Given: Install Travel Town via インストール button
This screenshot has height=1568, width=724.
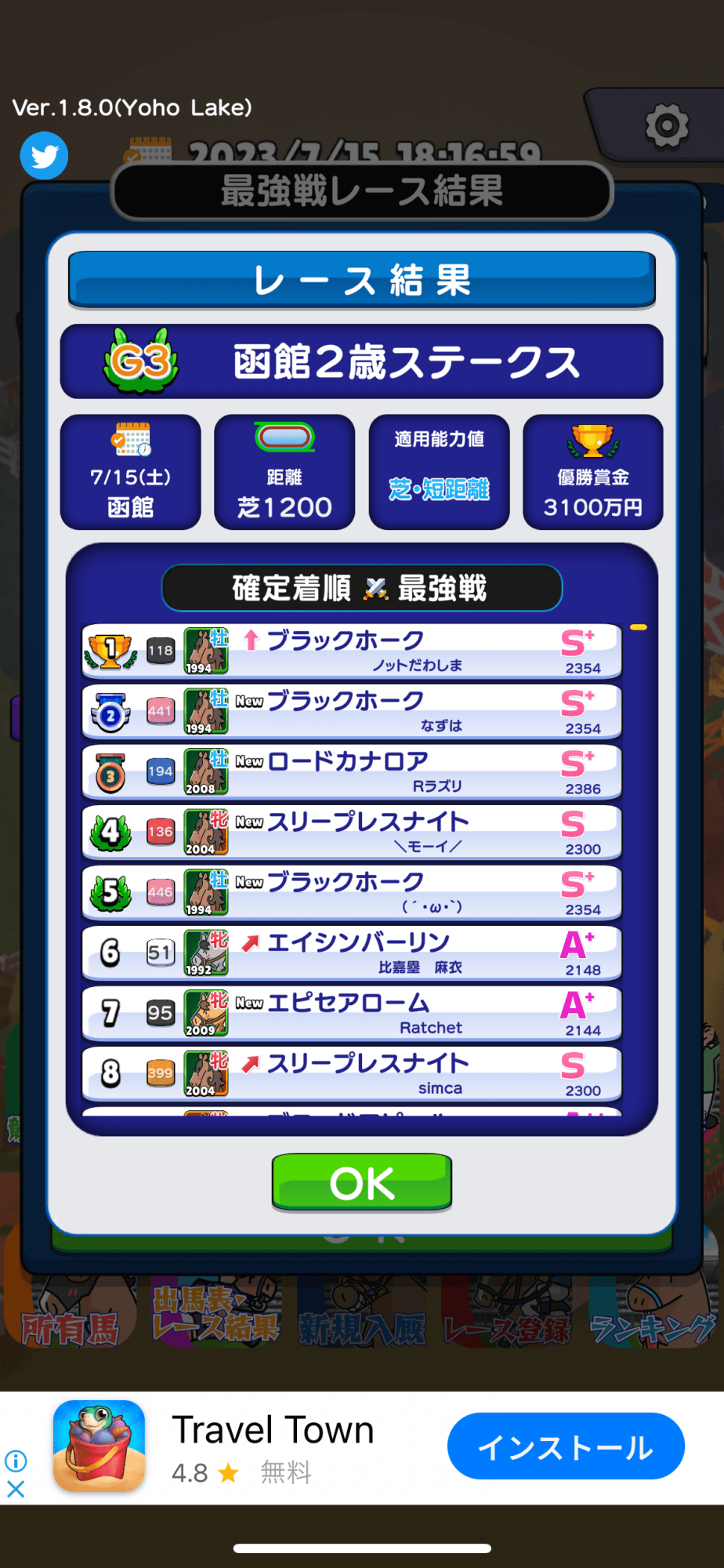Looking at the screenshot, I should (x=566, y=1446).
